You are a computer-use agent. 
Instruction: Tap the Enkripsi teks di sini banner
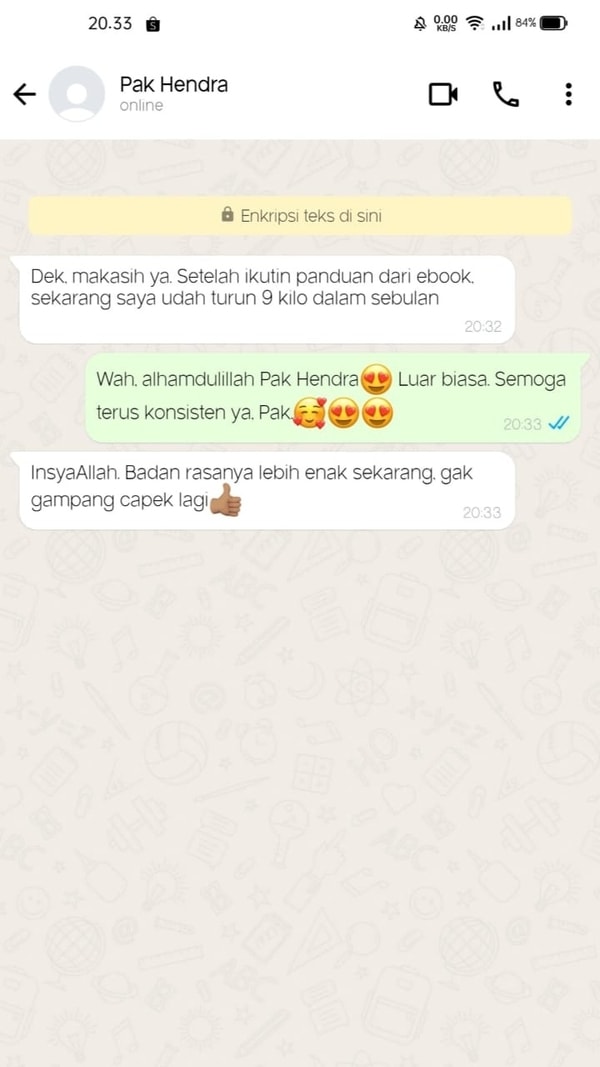pos(300,215)
